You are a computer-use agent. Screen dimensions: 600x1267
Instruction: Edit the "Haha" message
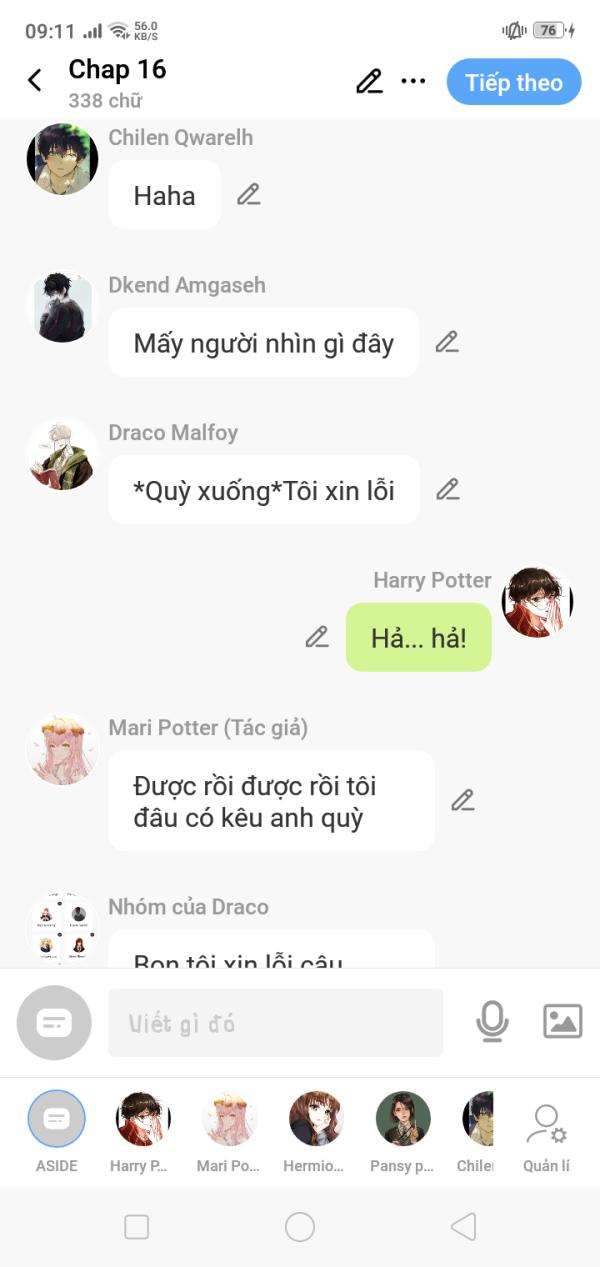pos(249,195)
